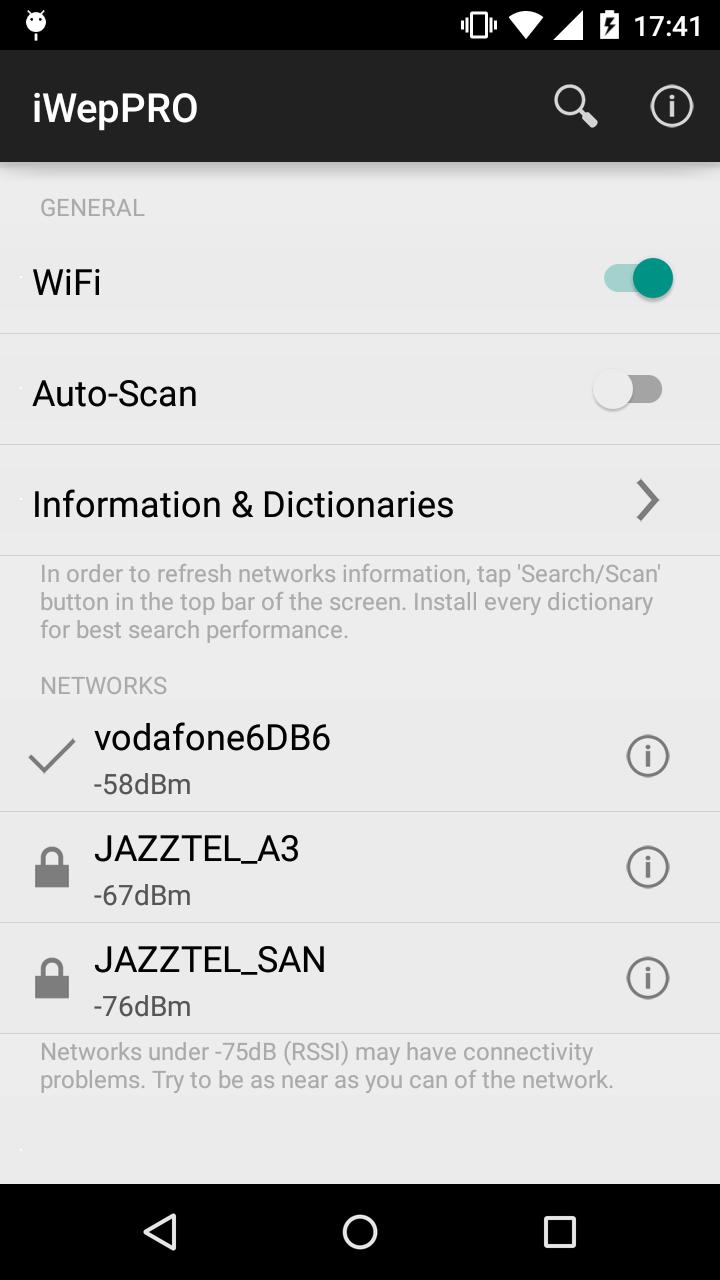The width and height of the screenshot is (720, 1280).
Task: Go back using the system back button
Action: click(x=160, y=1232)
